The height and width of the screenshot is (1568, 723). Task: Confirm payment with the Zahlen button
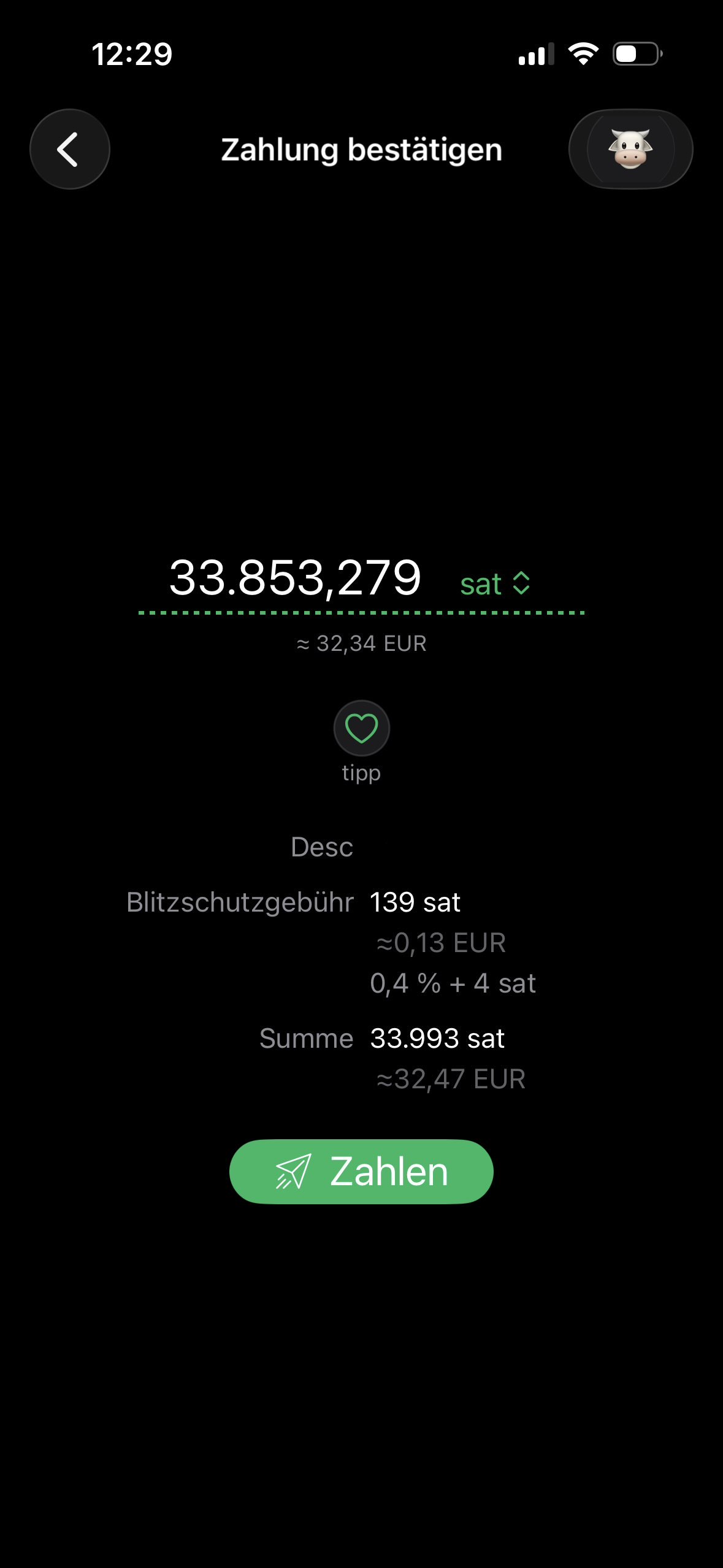click(x=361, y=1171)
